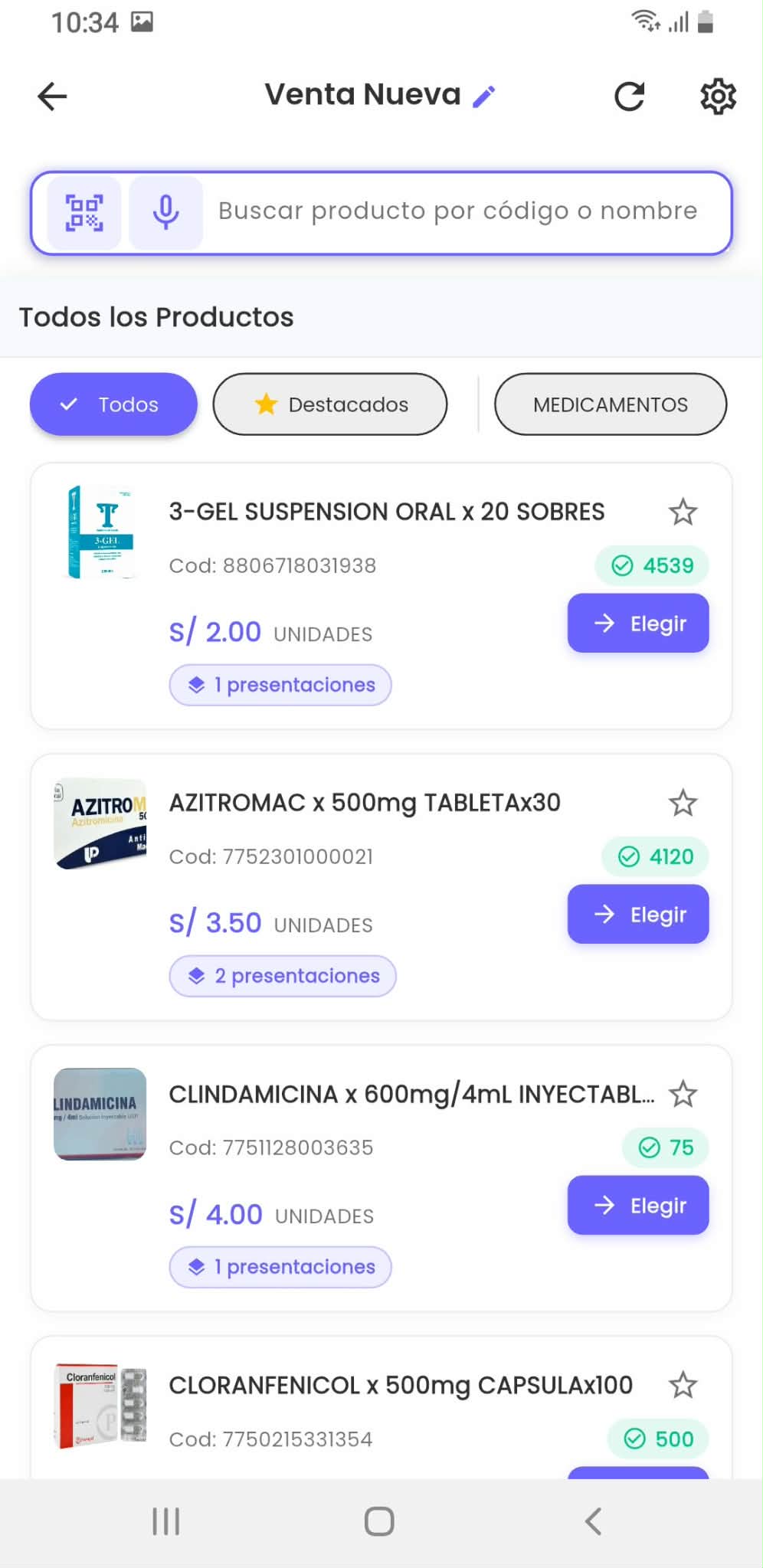Open recent apps from the navigation bar
The image size is (763, 1568).
tap(166, 1521)
